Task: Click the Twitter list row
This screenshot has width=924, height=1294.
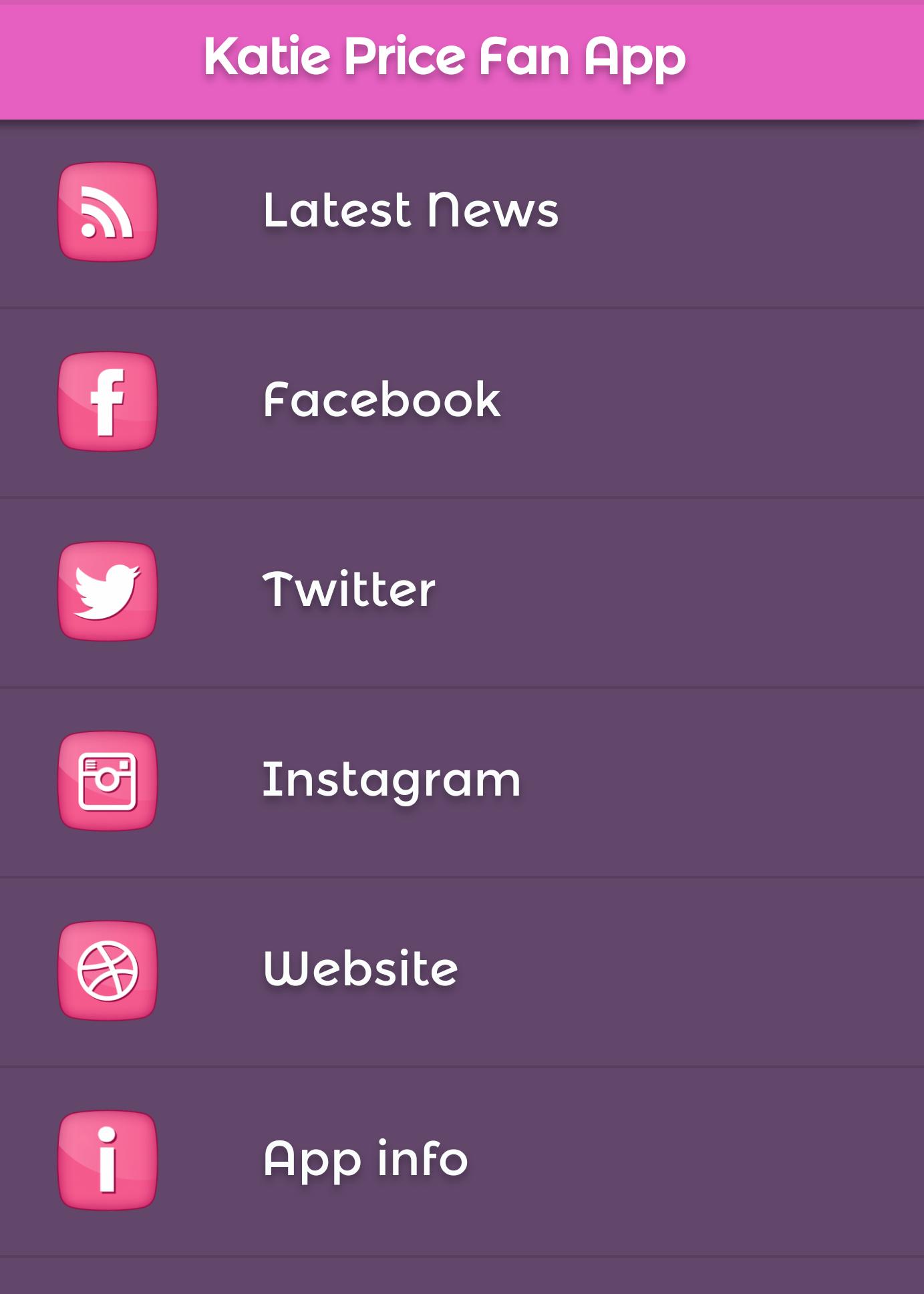Action: 461,591
